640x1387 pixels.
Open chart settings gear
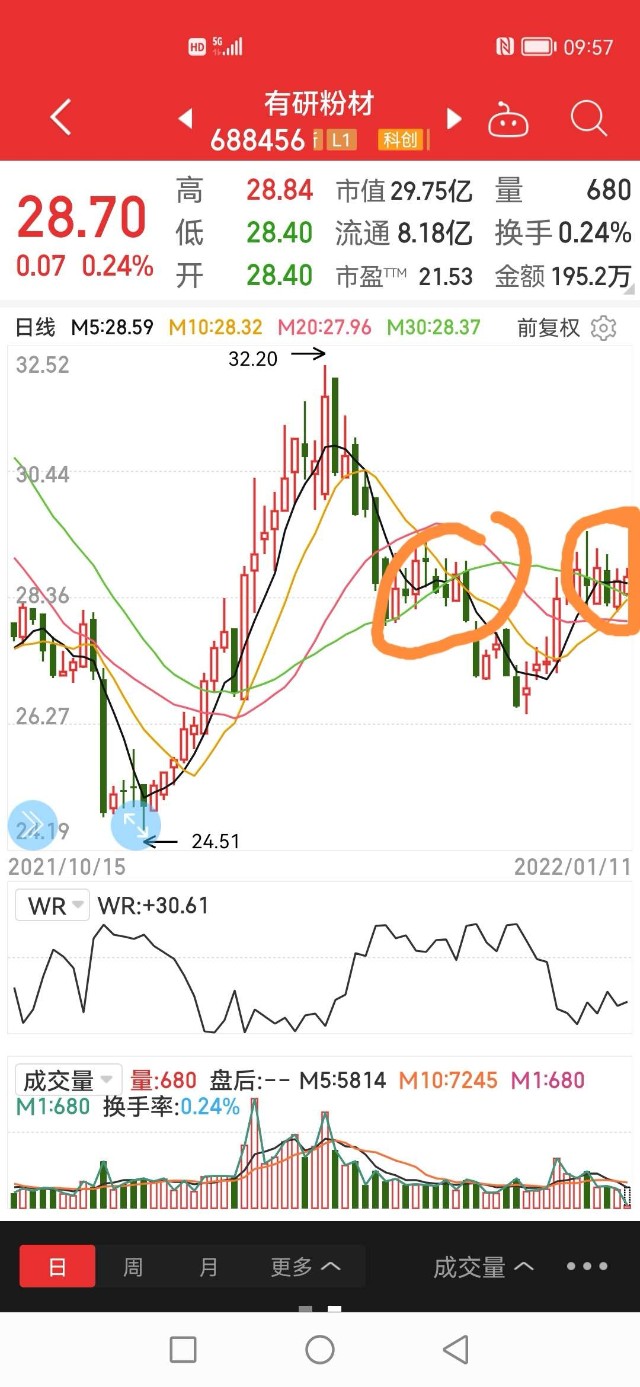(603, 327)
